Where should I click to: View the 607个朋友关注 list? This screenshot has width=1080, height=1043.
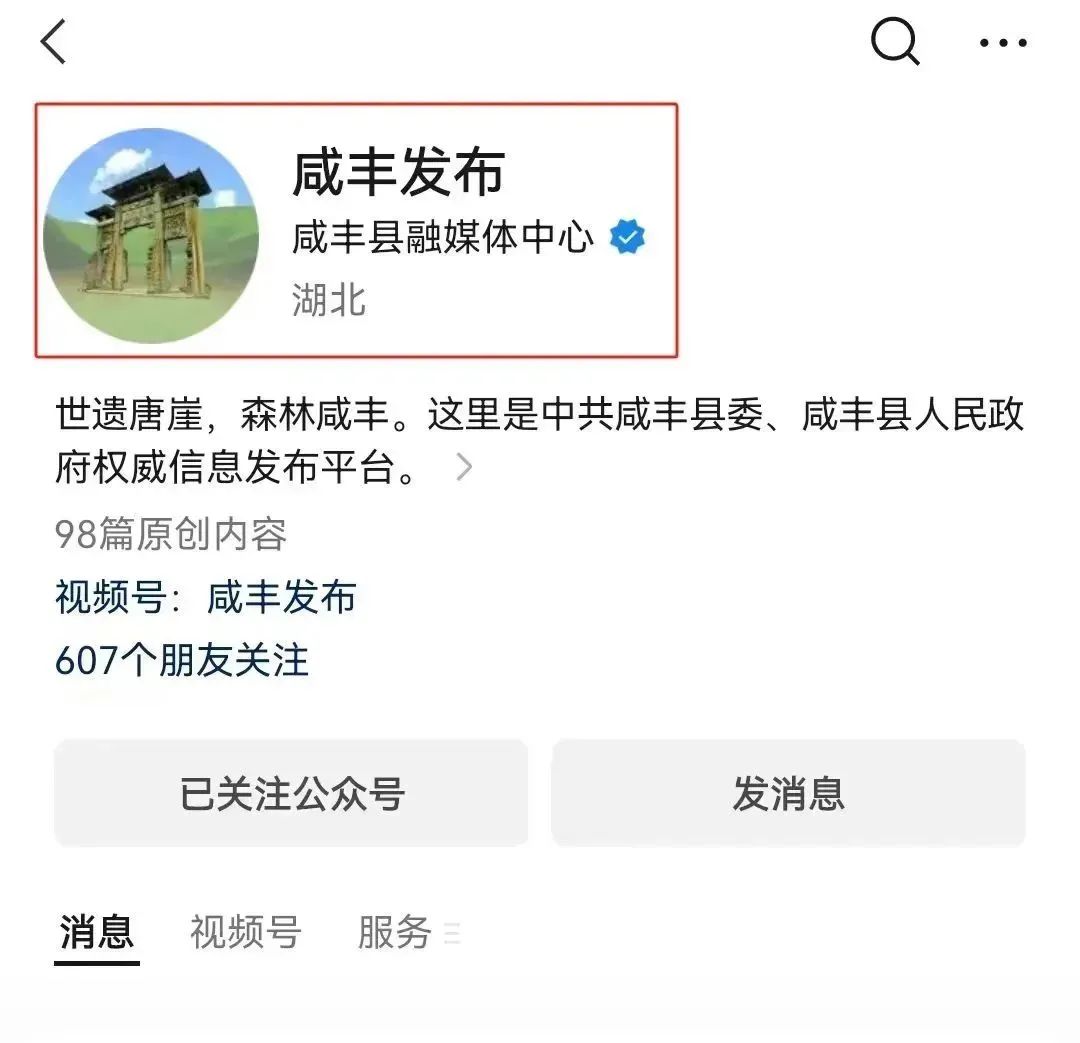(182, 660)
